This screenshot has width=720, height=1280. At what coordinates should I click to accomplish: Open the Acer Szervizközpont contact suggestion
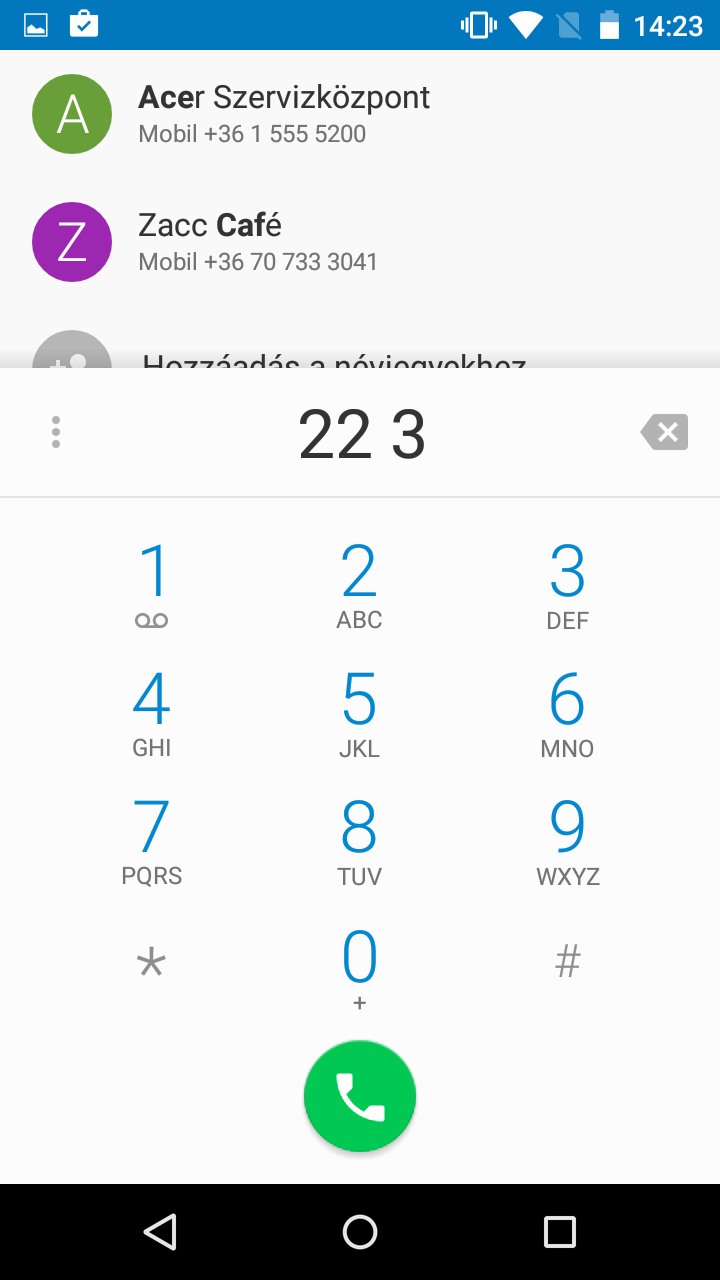[x=360, y=114]
